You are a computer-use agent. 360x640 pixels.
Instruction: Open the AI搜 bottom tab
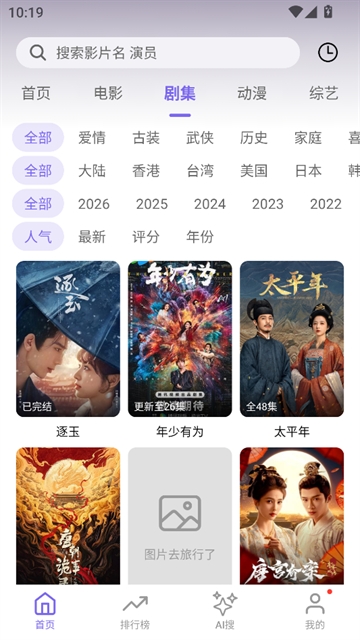(x=225, y=611)
